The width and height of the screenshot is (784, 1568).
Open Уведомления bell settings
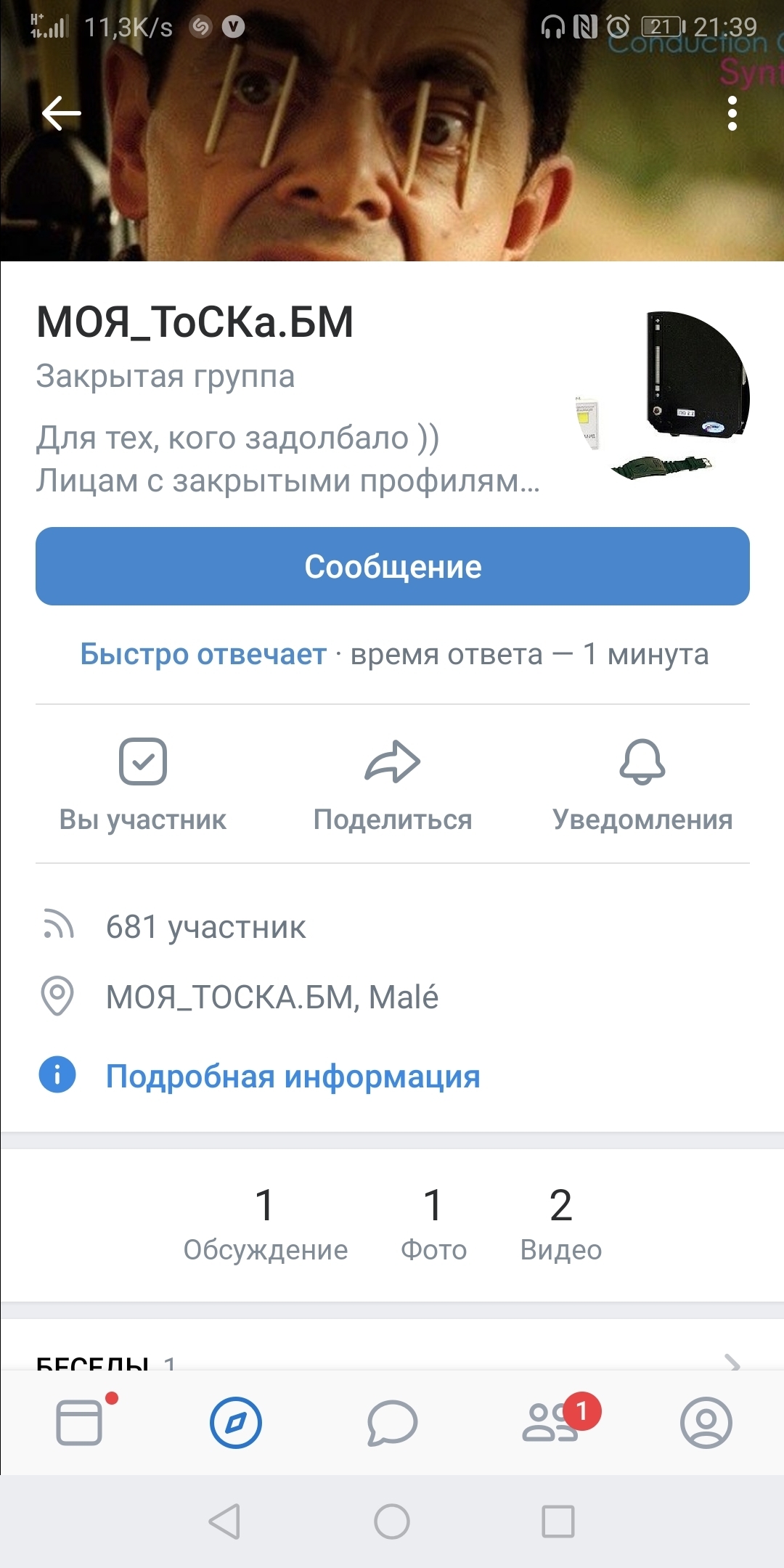click(642, 784)
